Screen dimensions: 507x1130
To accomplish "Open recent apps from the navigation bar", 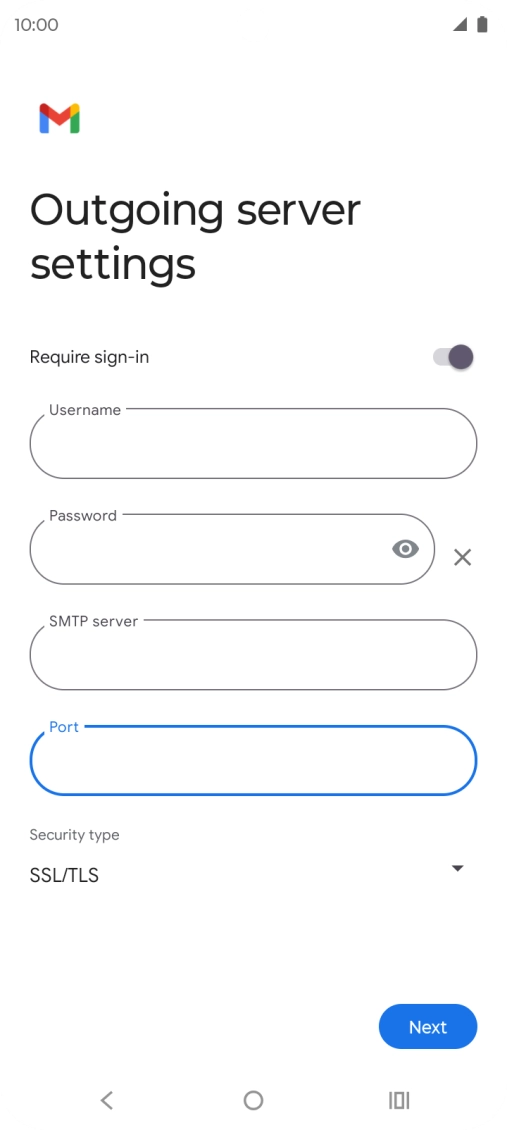I will [x=399, y=1100].
